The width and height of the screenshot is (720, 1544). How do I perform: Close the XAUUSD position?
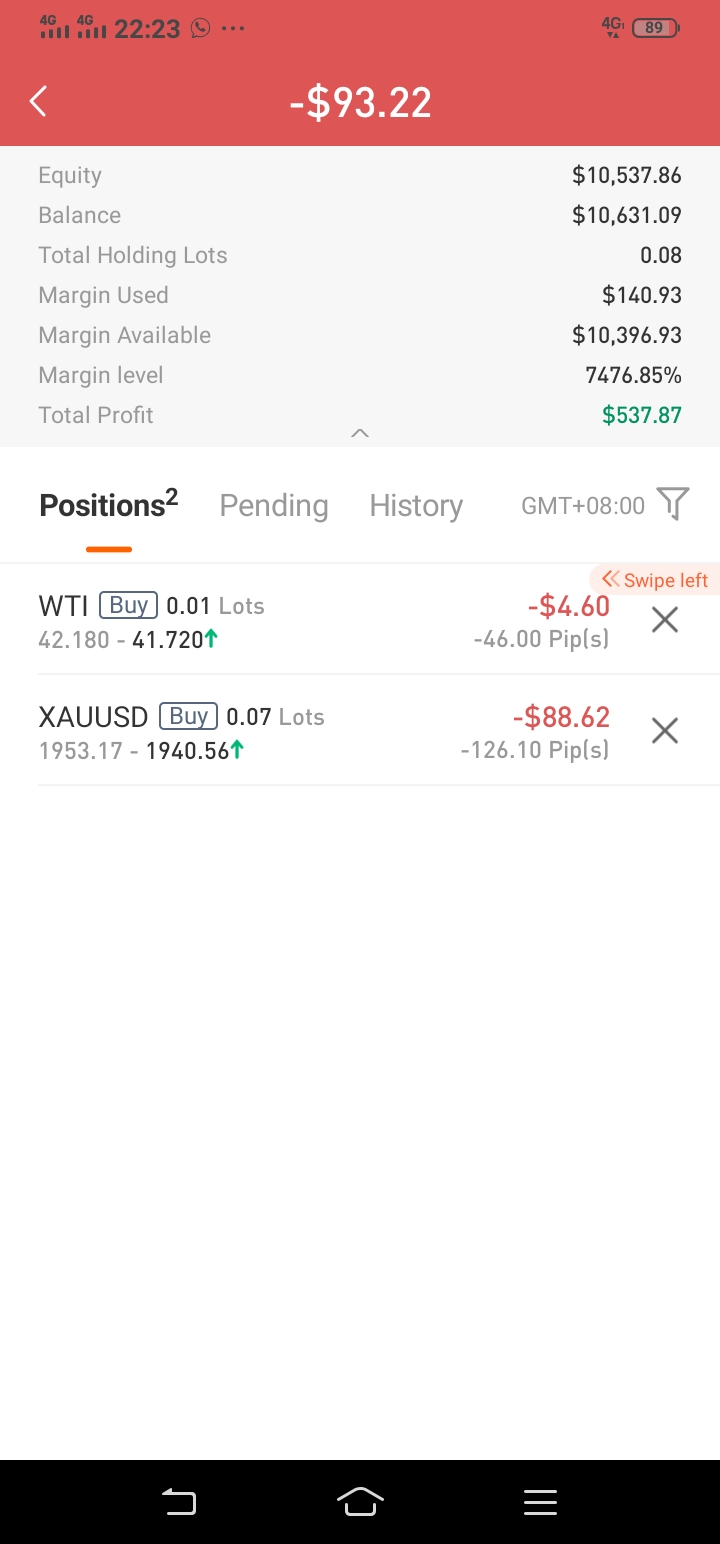(665, 731)
